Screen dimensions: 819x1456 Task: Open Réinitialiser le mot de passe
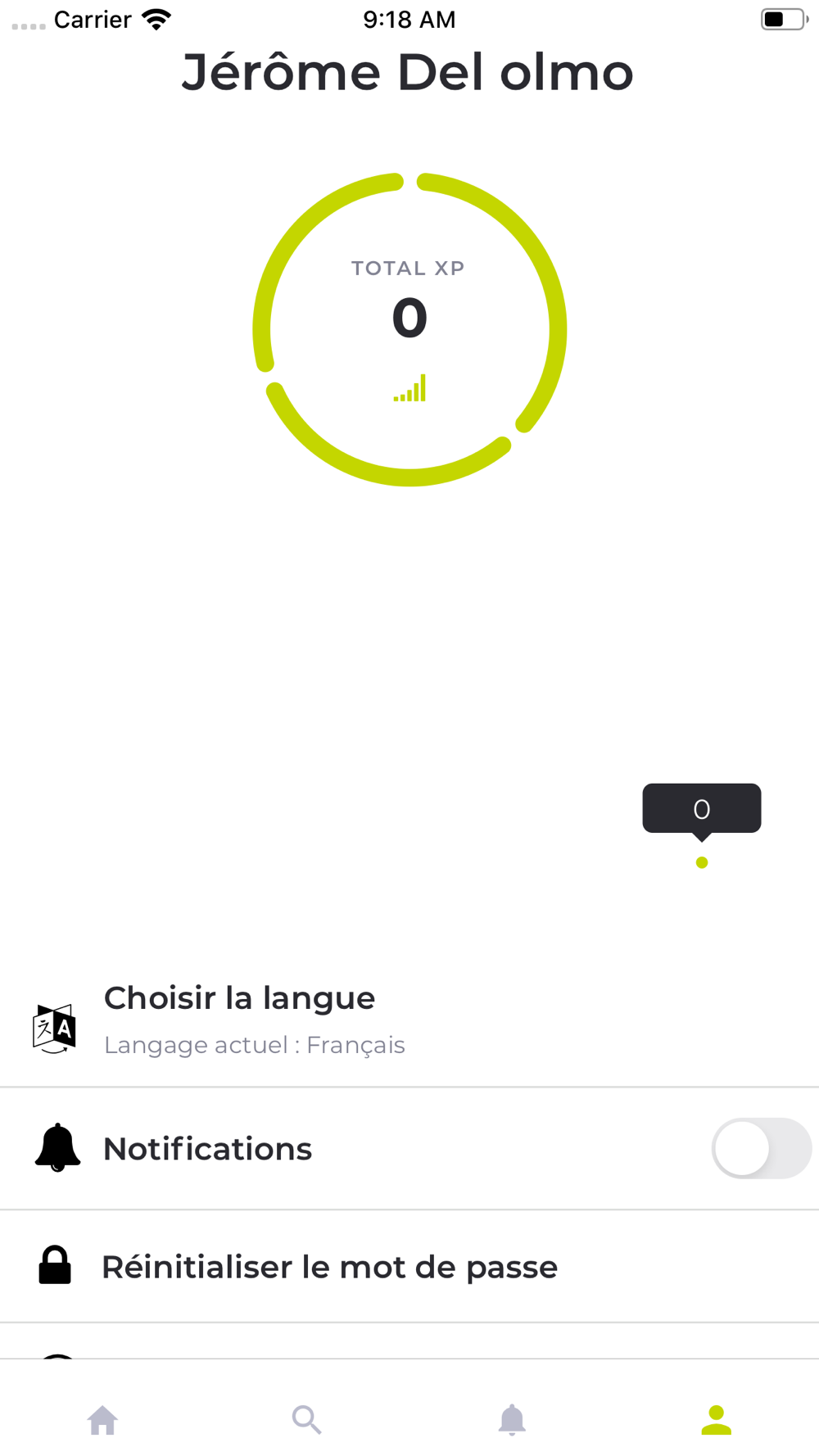(x=409, y=1266)
